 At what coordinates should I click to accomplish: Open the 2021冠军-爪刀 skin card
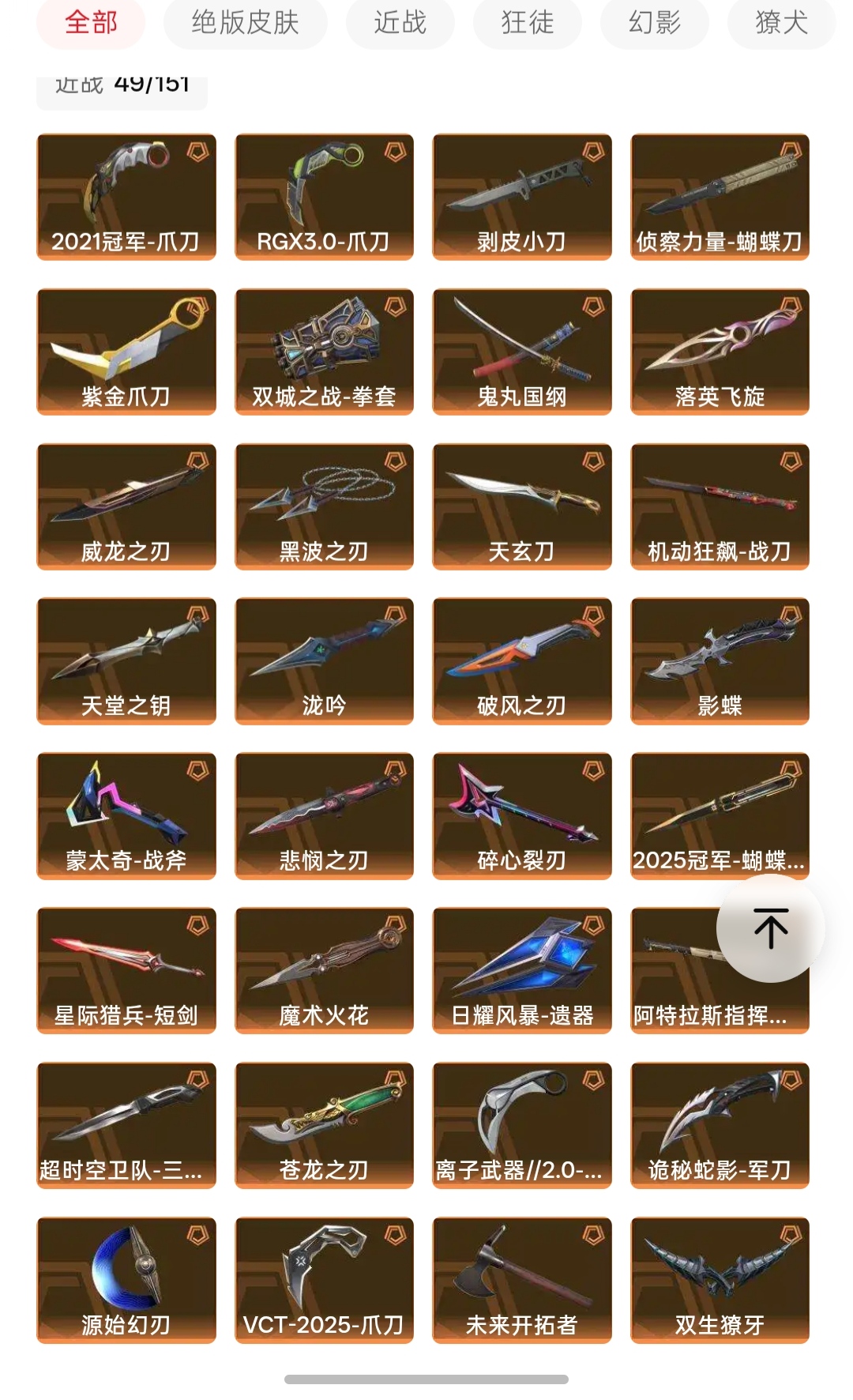[126, 197]
